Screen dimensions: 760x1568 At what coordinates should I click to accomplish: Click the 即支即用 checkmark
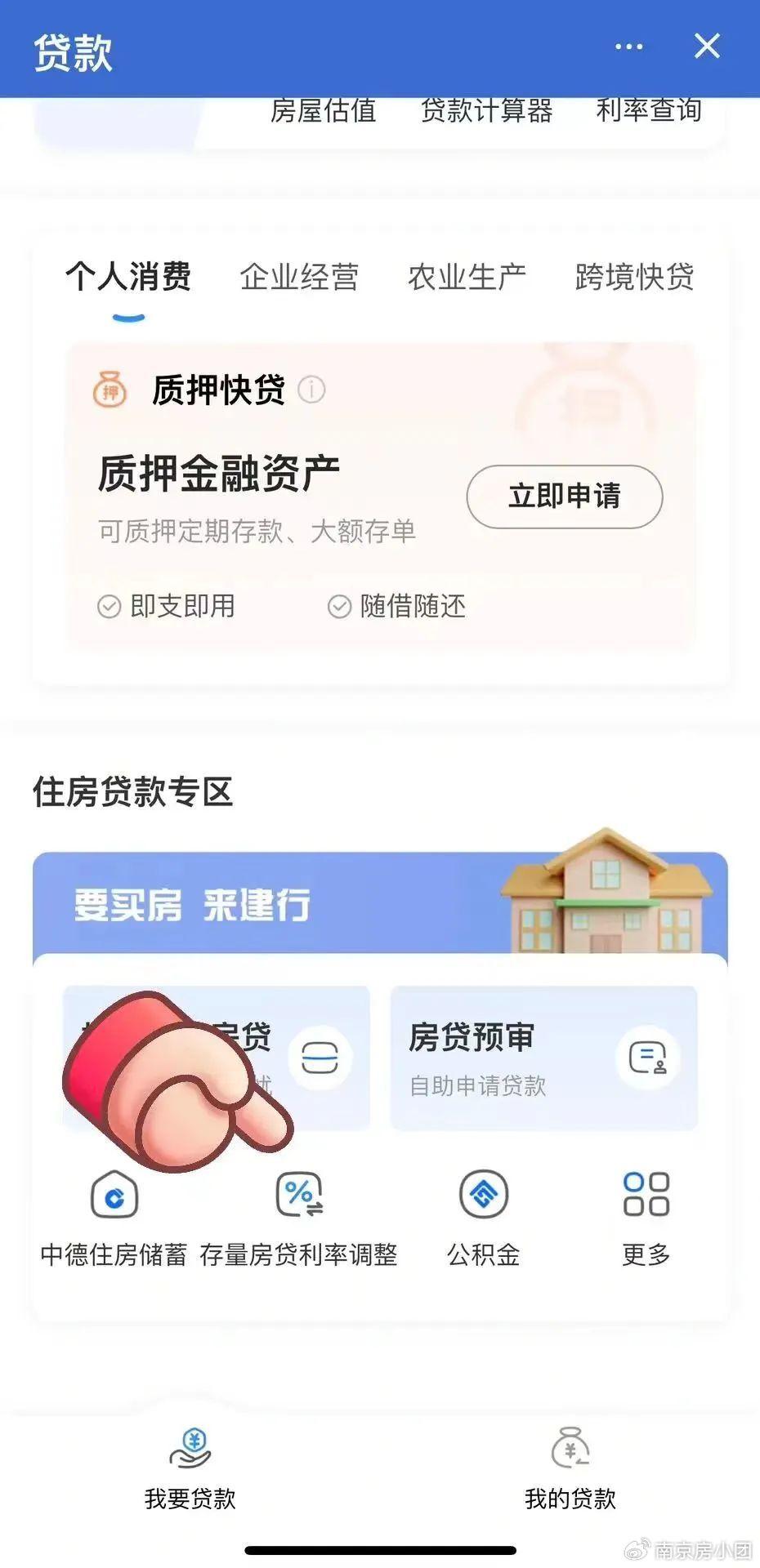tap(107, 606)
